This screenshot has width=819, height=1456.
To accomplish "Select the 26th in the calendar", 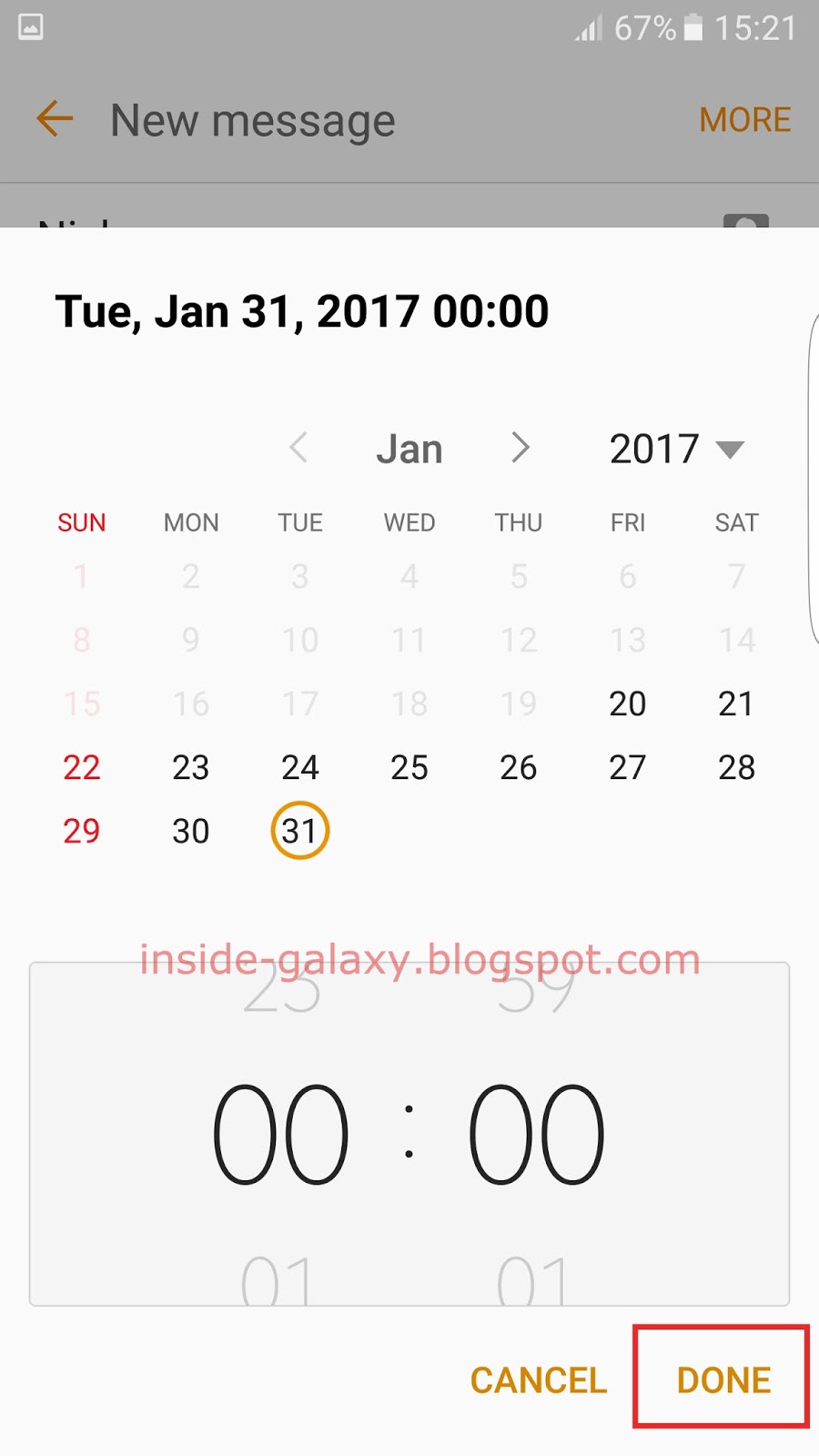I will [x=519, y=767].
